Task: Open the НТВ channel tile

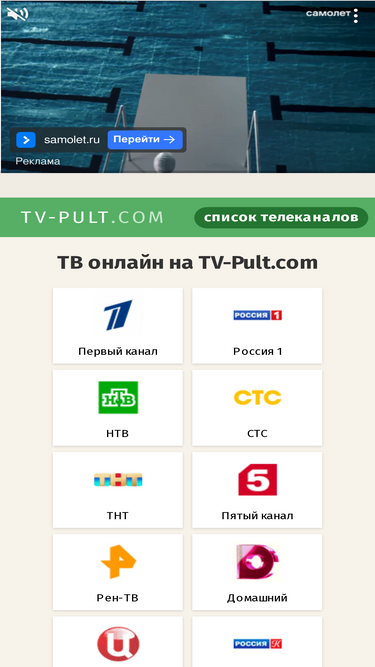Action: click(x=118, y=408)
